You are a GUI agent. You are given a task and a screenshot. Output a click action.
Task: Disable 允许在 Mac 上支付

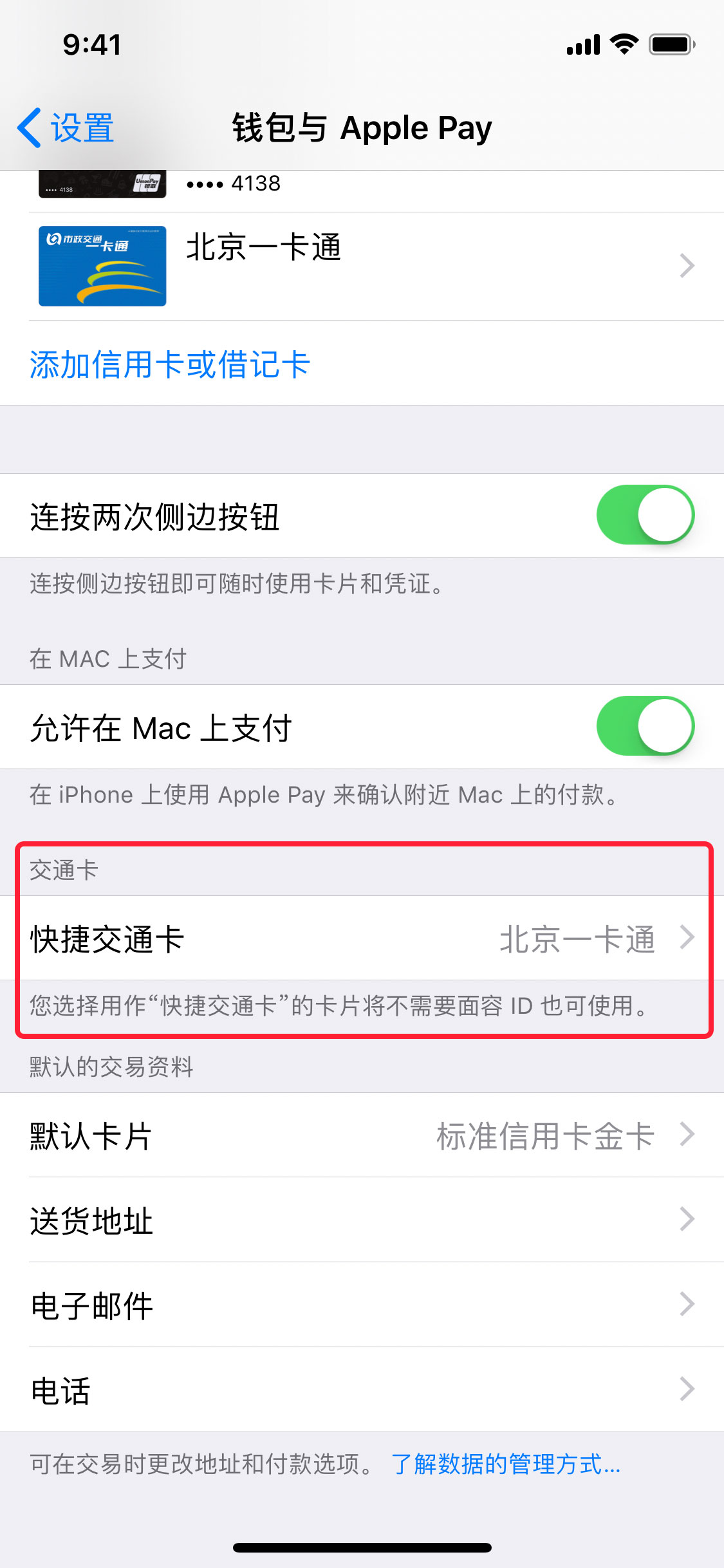tap(645, 726)
